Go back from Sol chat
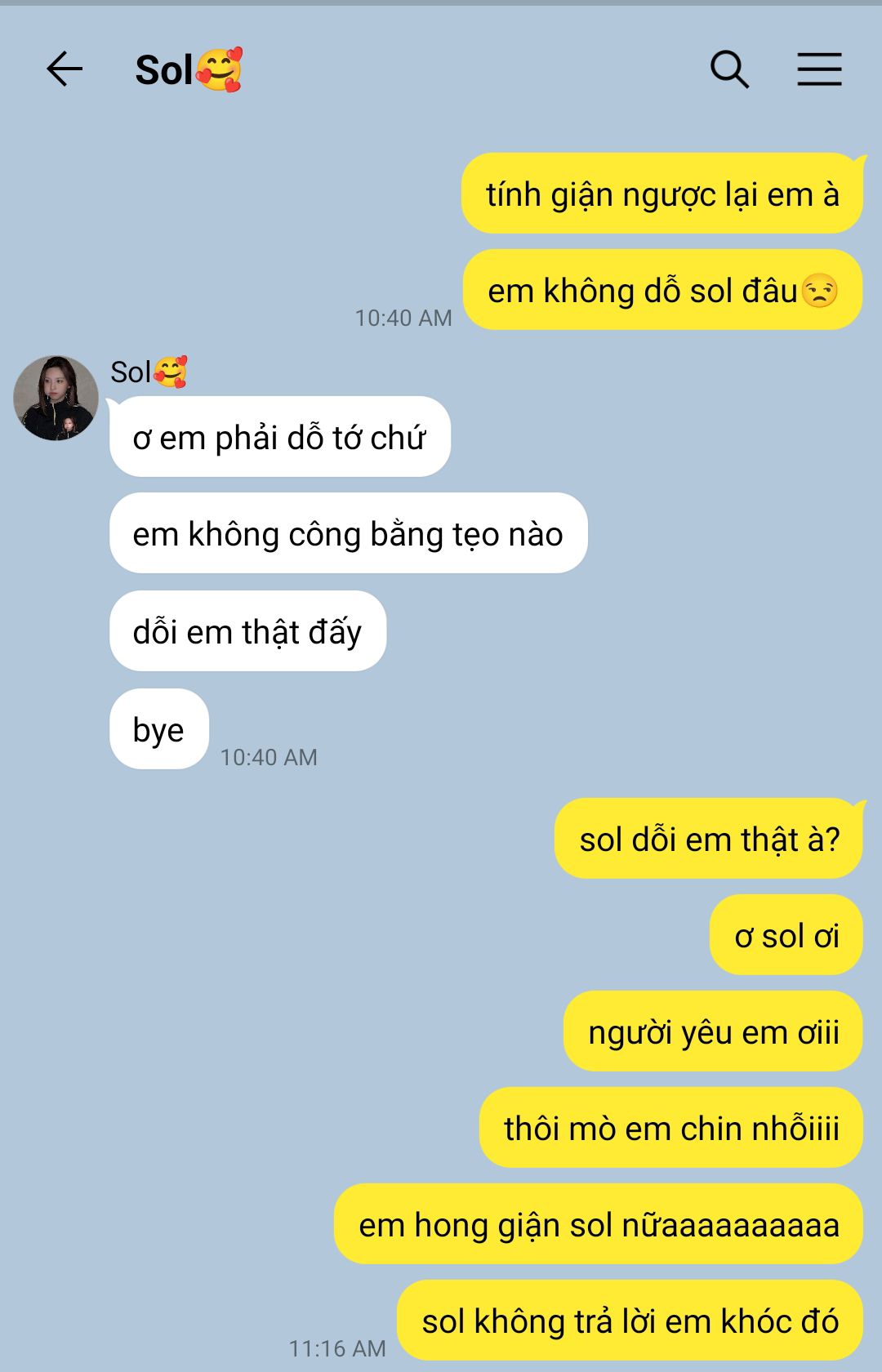 [x=65, y=69]
